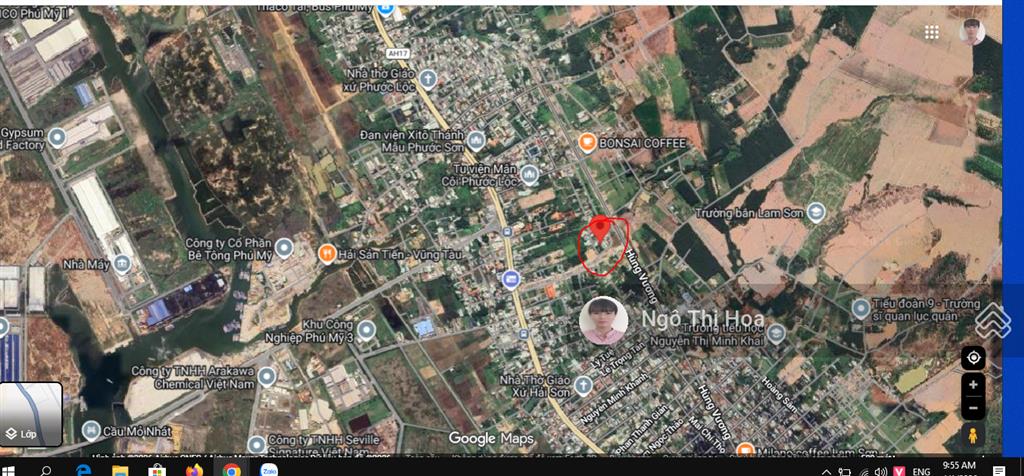Viewport: 1024px width, 476px height.
Task: Open the Lớp layers switcher
Action: point(30,414)
